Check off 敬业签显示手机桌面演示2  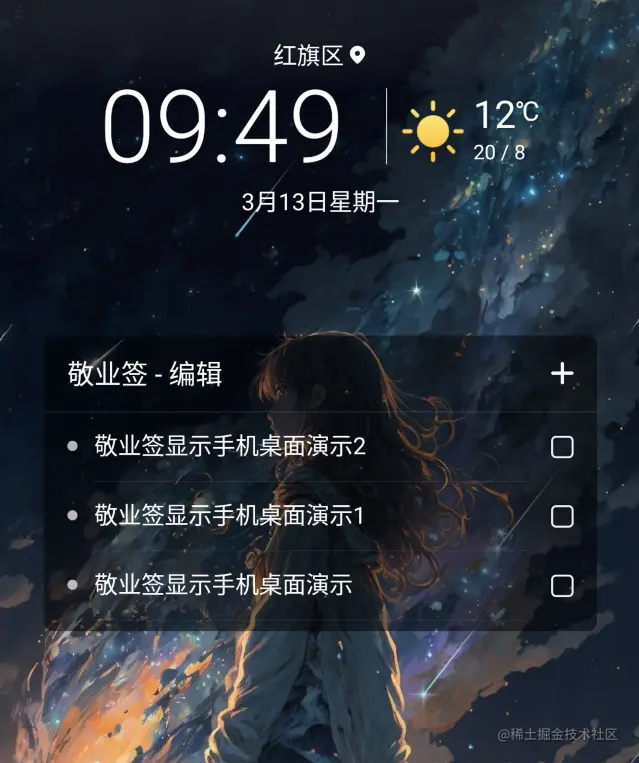coord(562,447)
